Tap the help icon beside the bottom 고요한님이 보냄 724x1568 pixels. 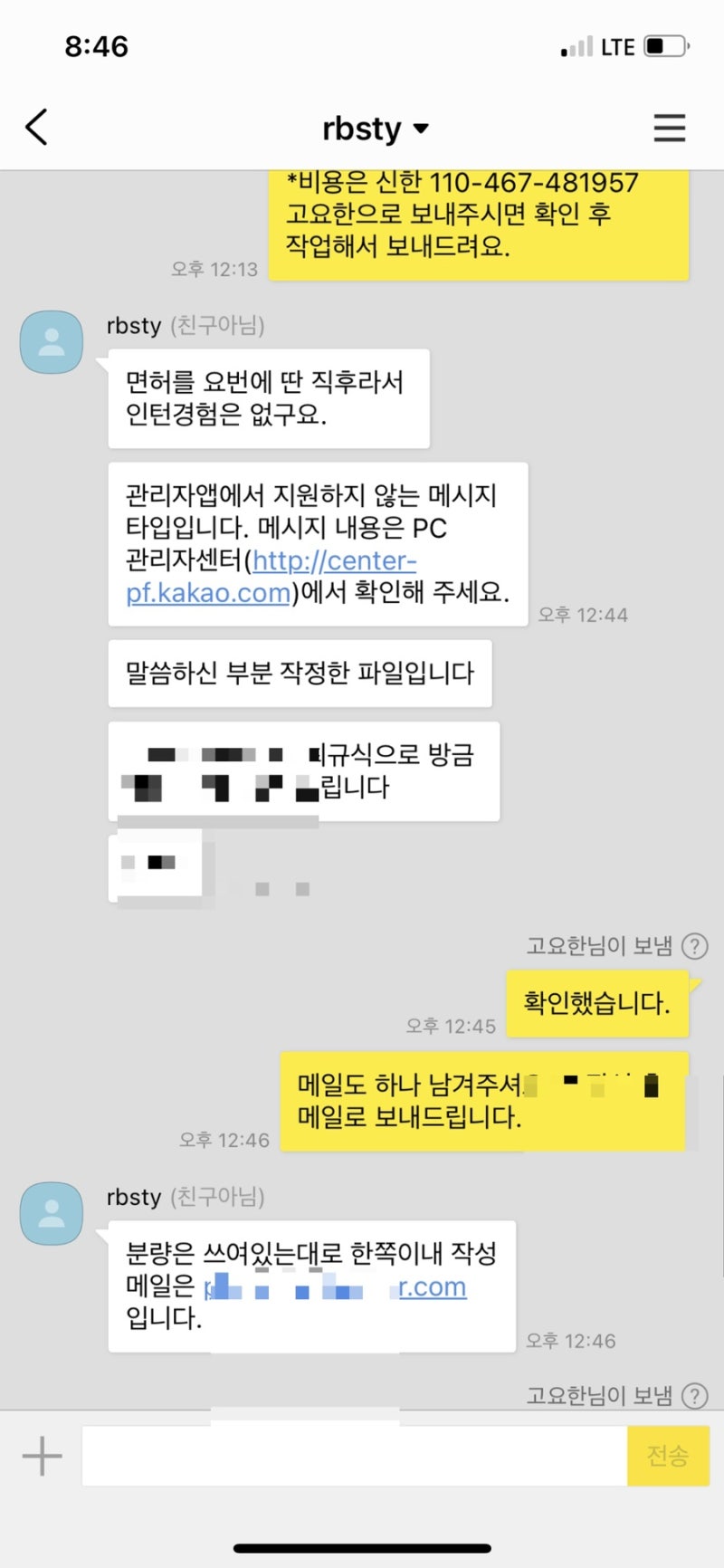pos(694,1395)
